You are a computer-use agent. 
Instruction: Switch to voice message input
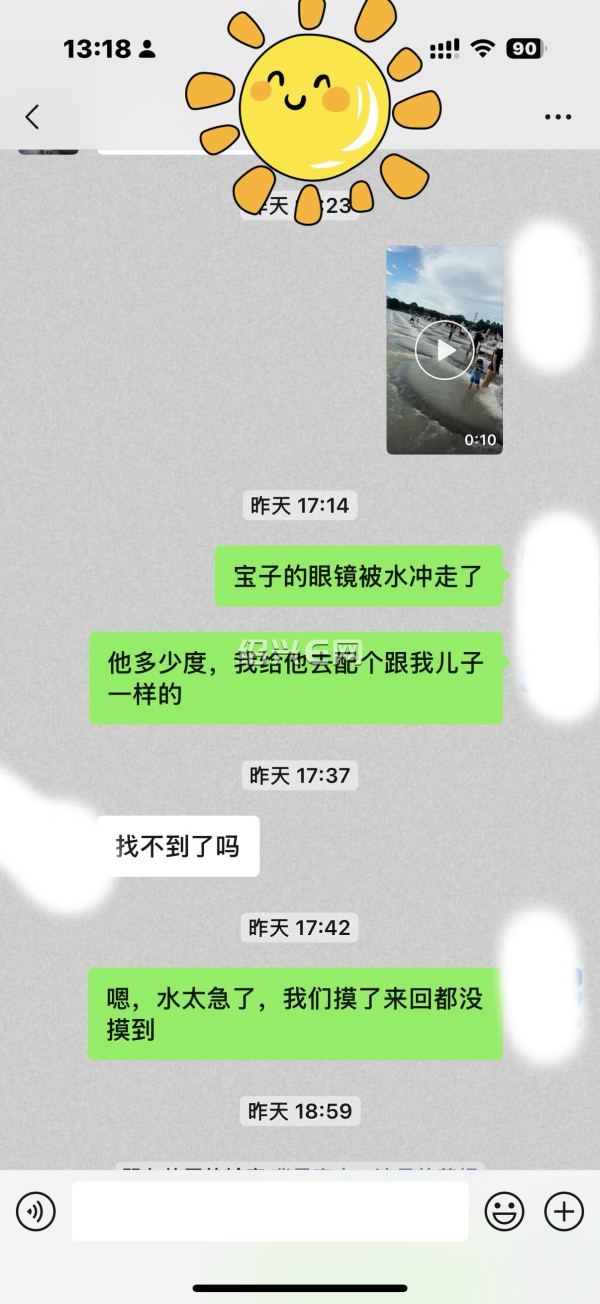click(x=35, y=1212)
